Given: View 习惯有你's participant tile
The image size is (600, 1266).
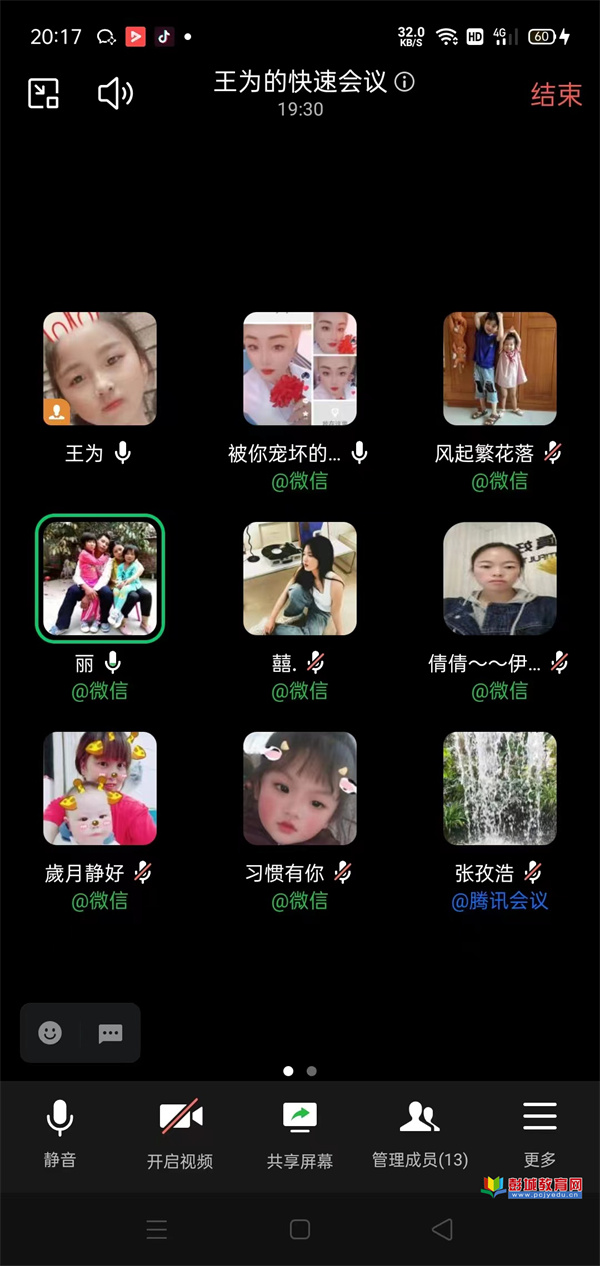Looking at the screenshot, I should click(x=300, y=788).
